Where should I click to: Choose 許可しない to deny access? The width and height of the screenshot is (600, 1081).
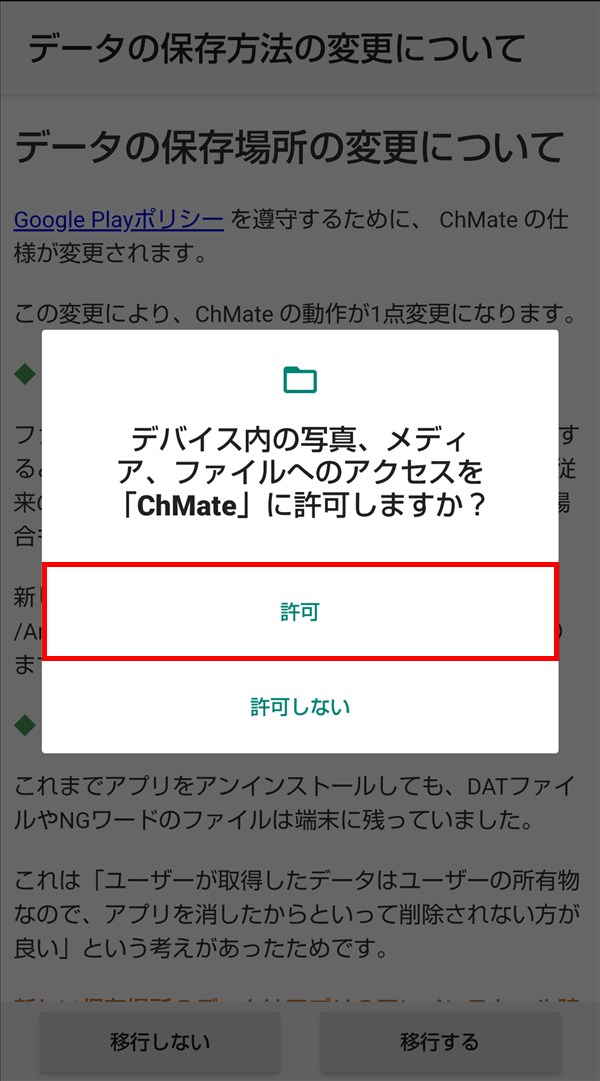click(300, 706)
